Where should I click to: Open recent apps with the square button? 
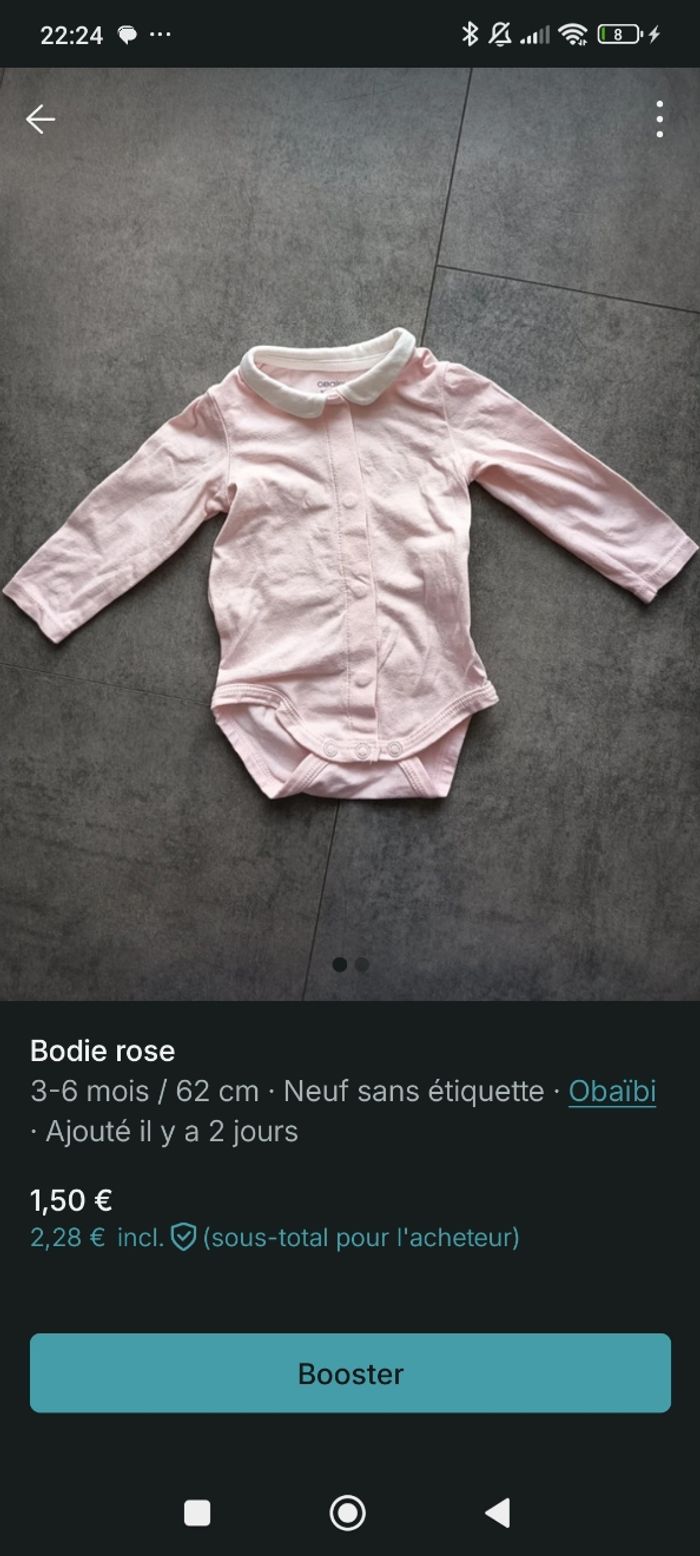pyautogui.click(x=197, y=1513)
